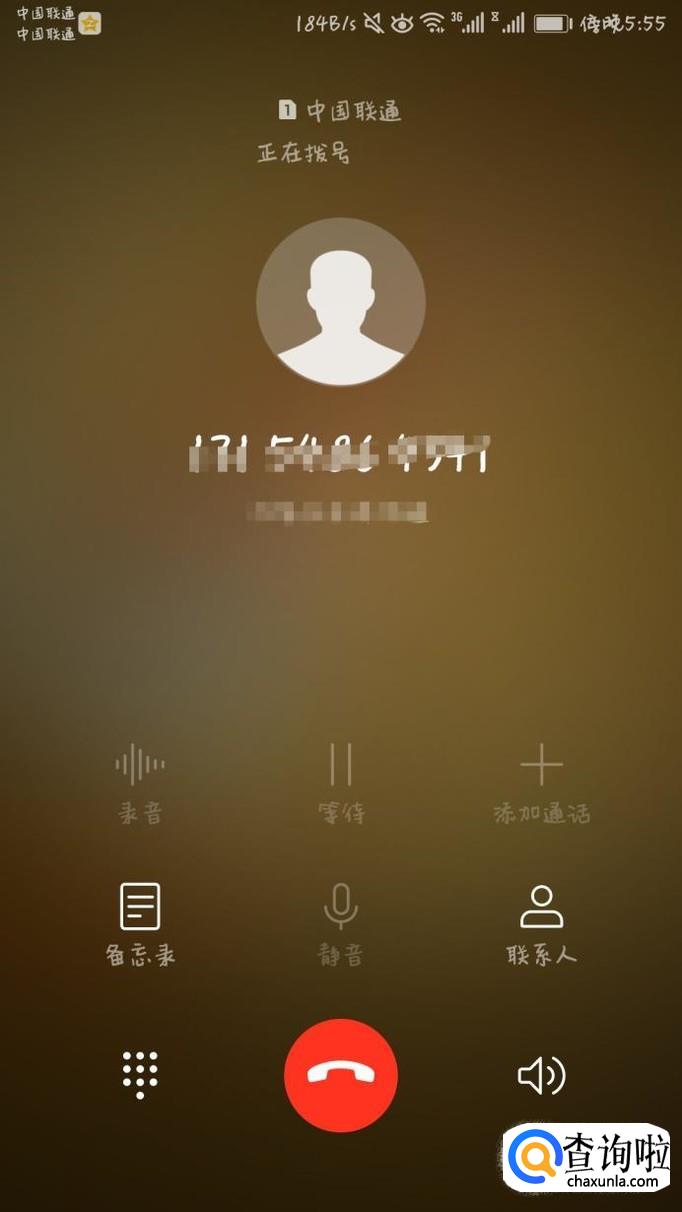Open 联系人 contacts
Image resolution: width=682 pixels, height=1212 pixels.
tap(541, 922)
